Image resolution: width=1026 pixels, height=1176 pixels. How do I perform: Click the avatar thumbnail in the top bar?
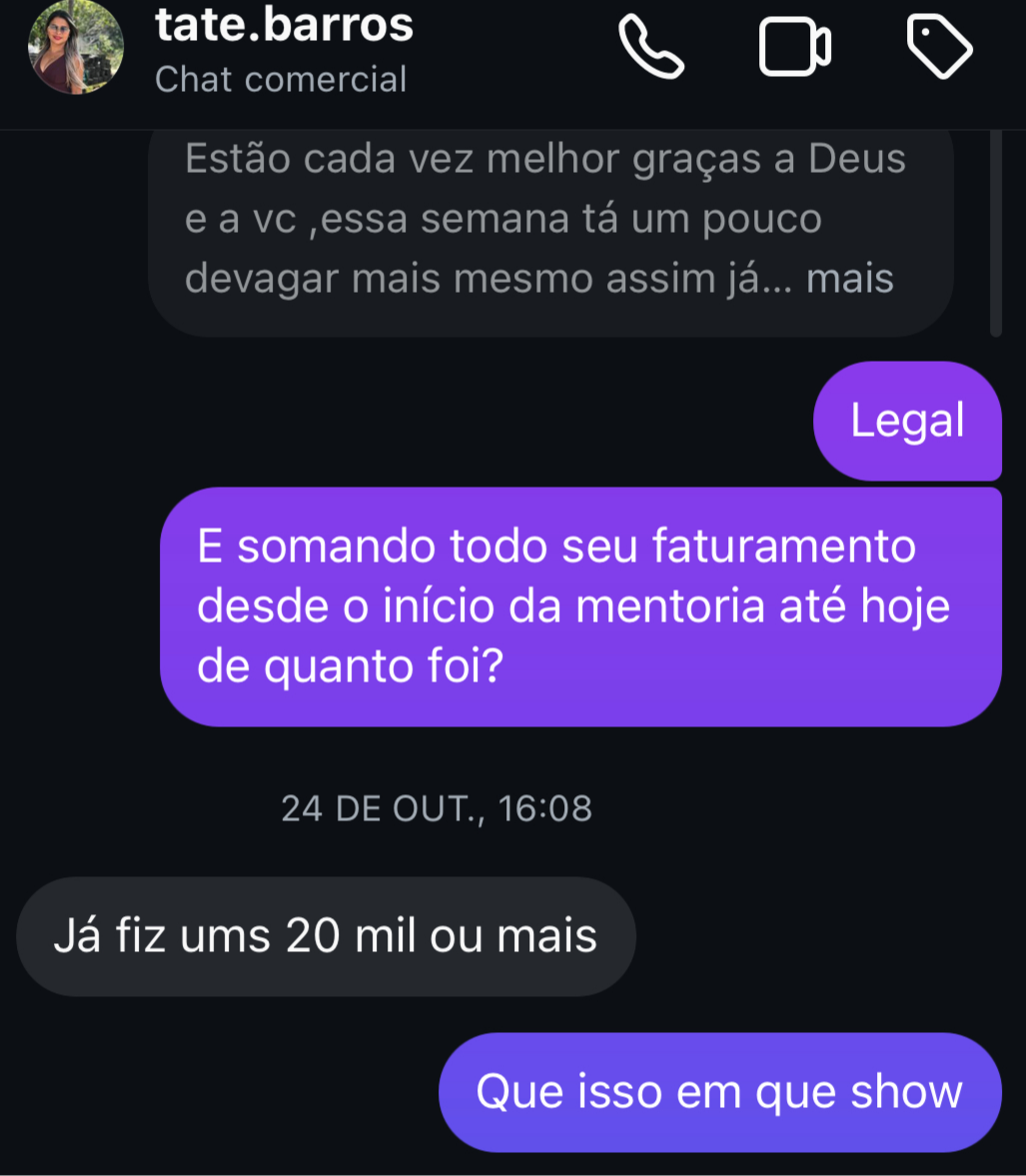(x=76, y=48)
